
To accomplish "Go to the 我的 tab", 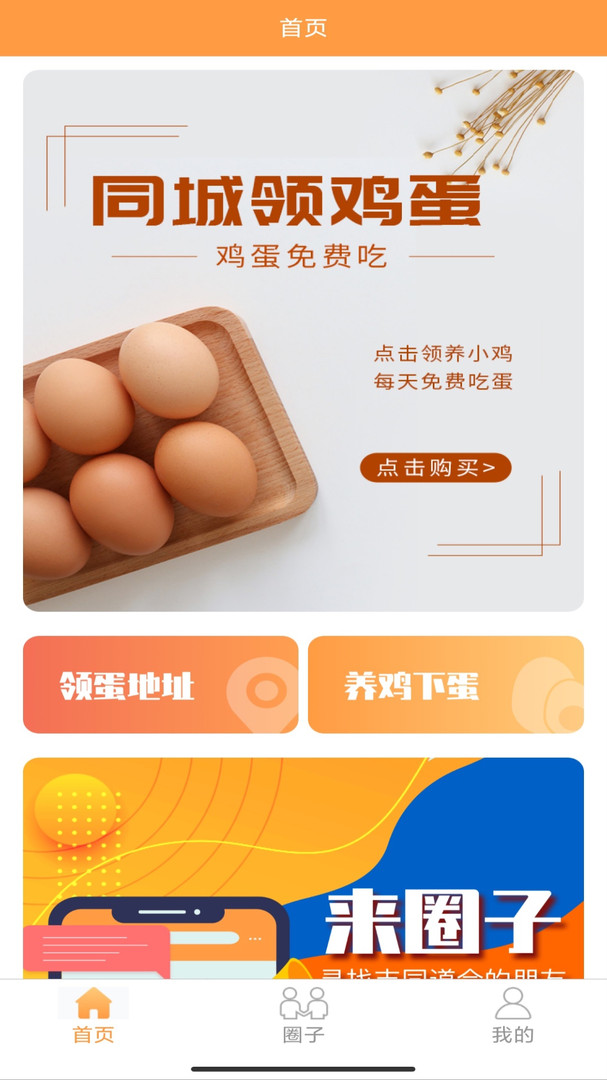I will coord(513,1015).
